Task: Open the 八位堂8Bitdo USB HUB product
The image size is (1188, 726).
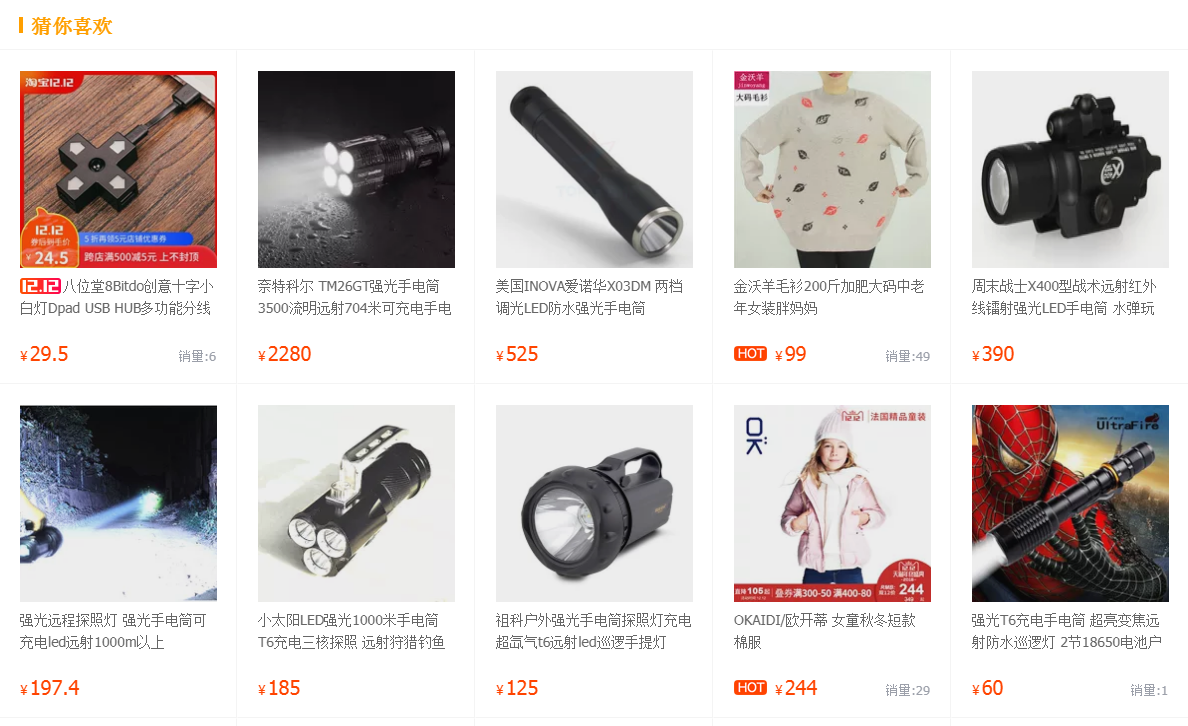Action: (118, 169)
